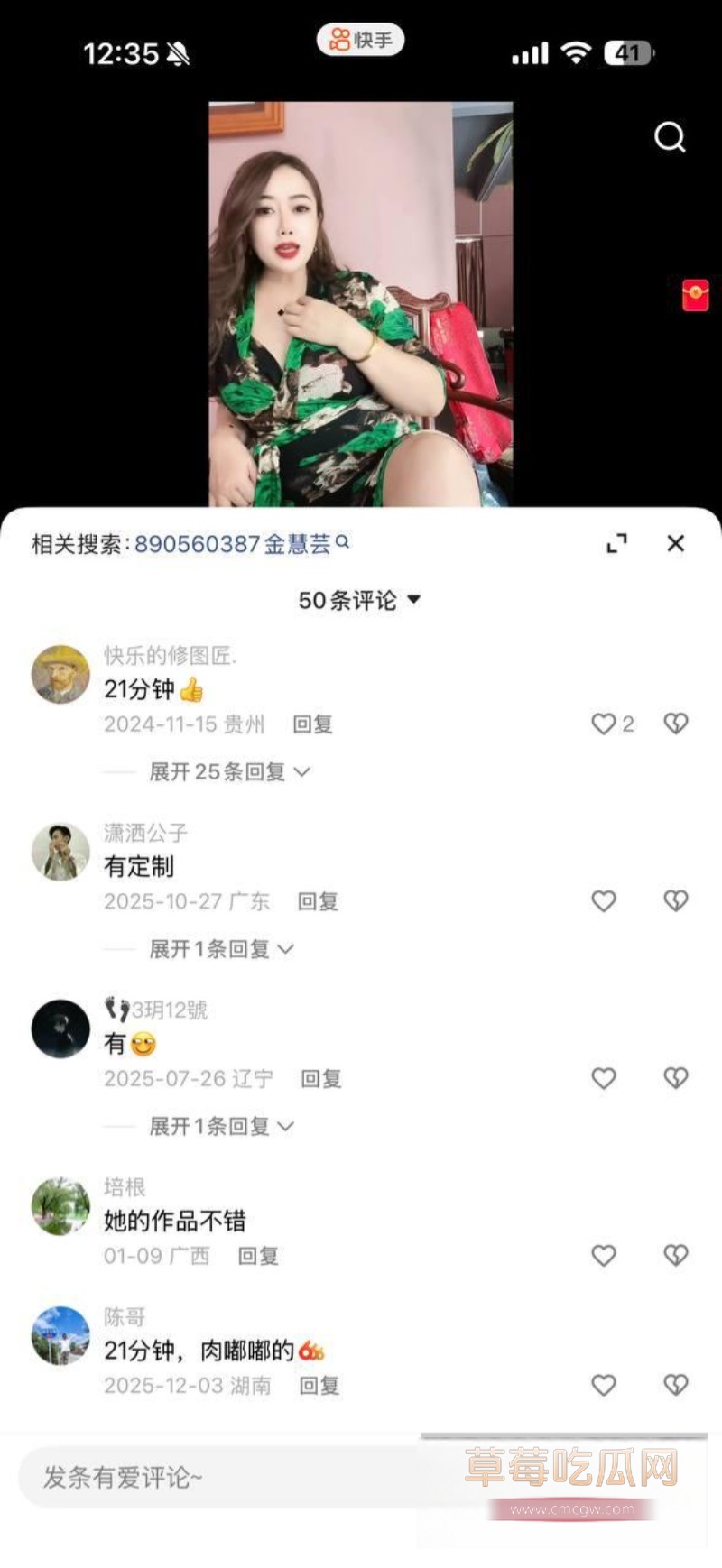Open the 50条评论 sort dropdown
This screenshot has height=1568, width=722.
pyautogui.click(x=359, y=598)
